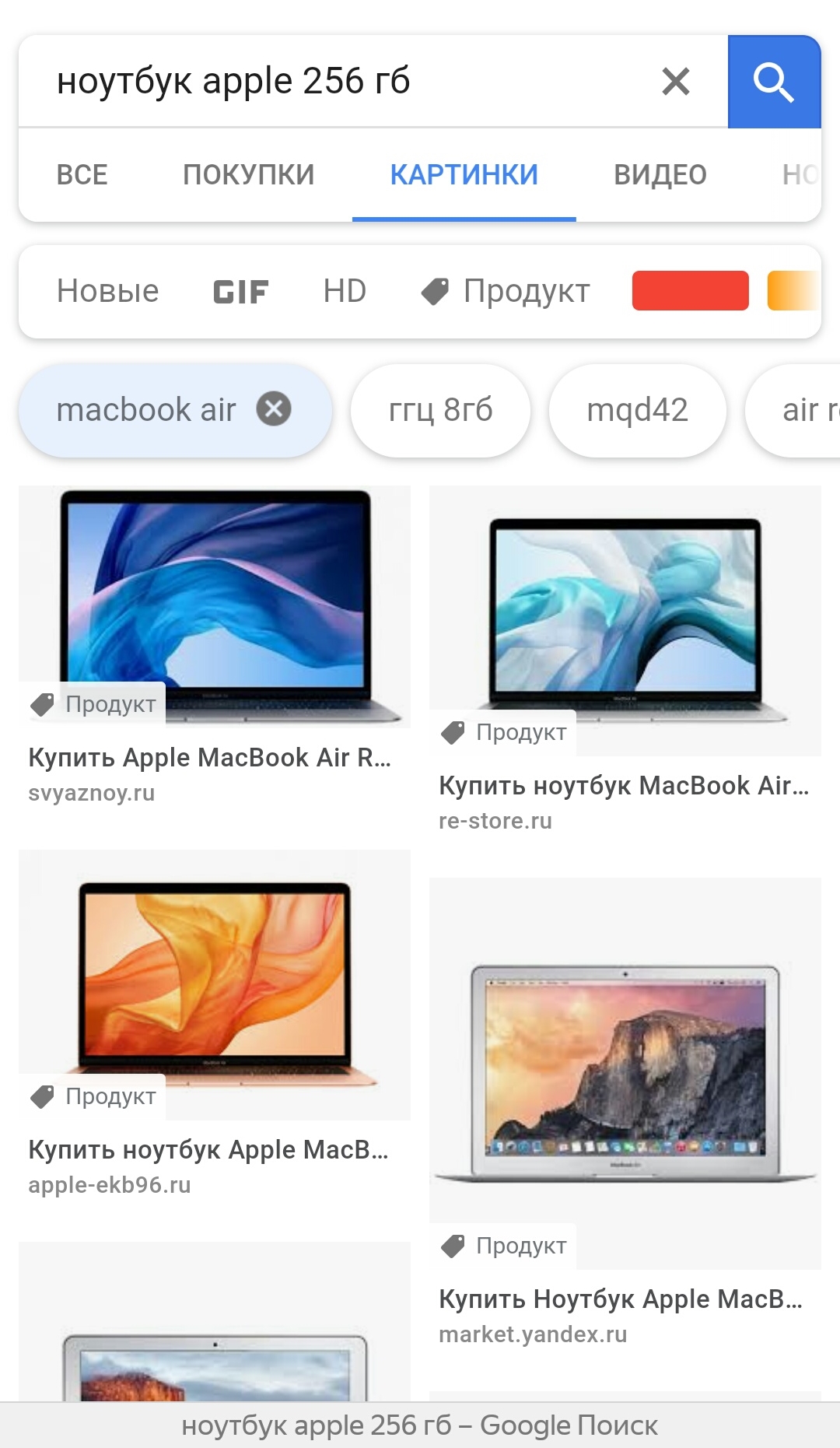
Task: Clear the search query text
Action: pos(675,82)
